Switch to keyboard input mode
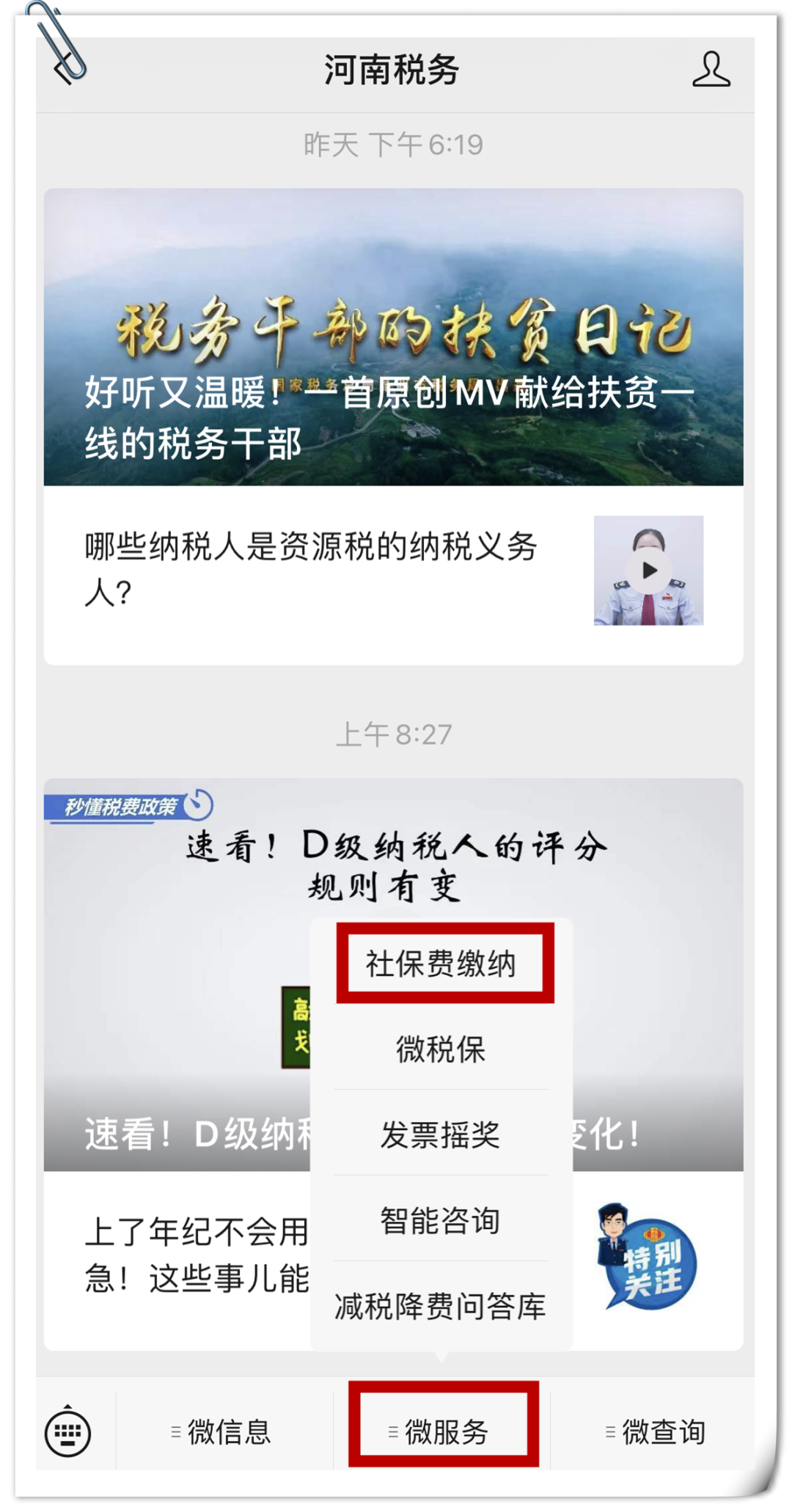The image size is (792, 1512). click(68, 1431)
